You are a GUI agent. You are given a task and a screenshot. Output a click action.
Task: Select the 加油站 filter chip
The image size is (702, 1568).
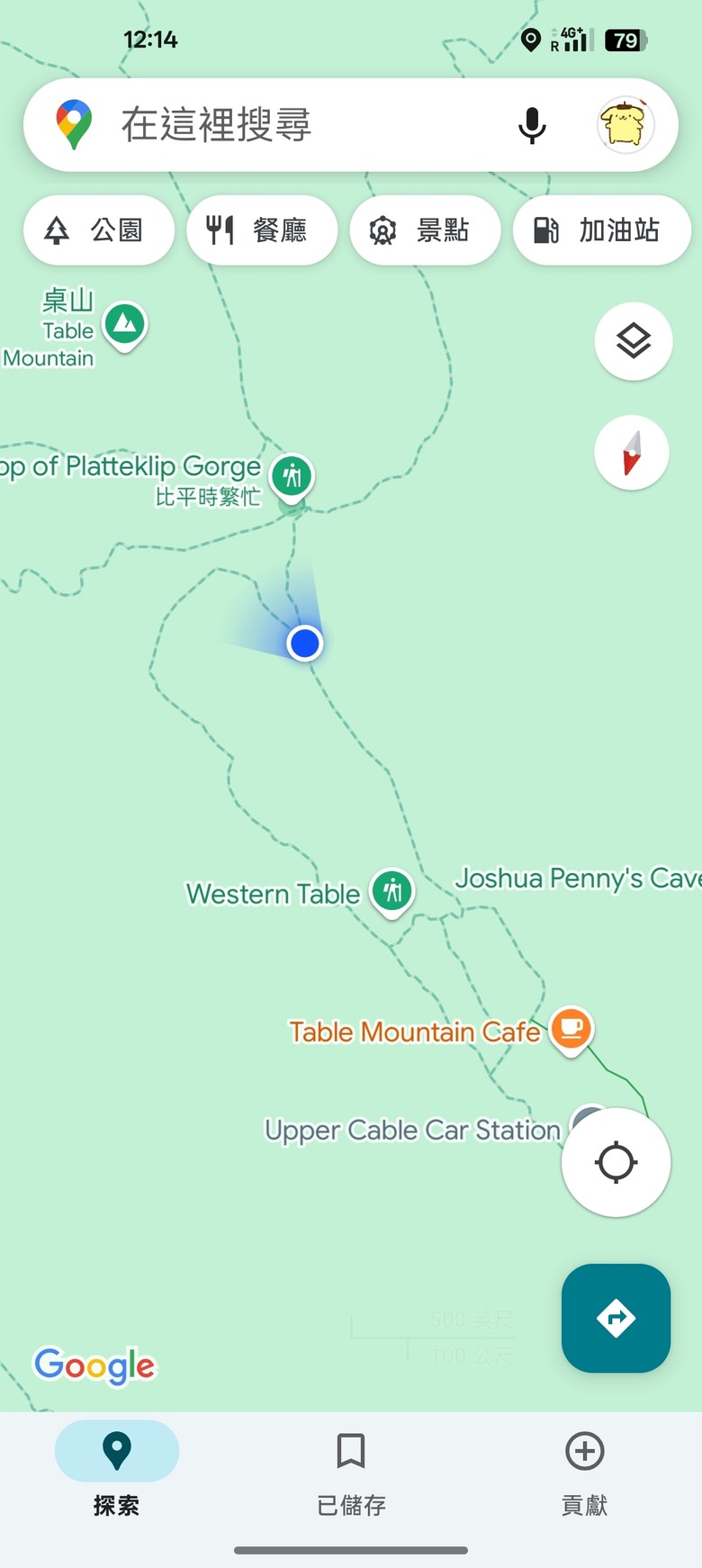coord(601,230)
